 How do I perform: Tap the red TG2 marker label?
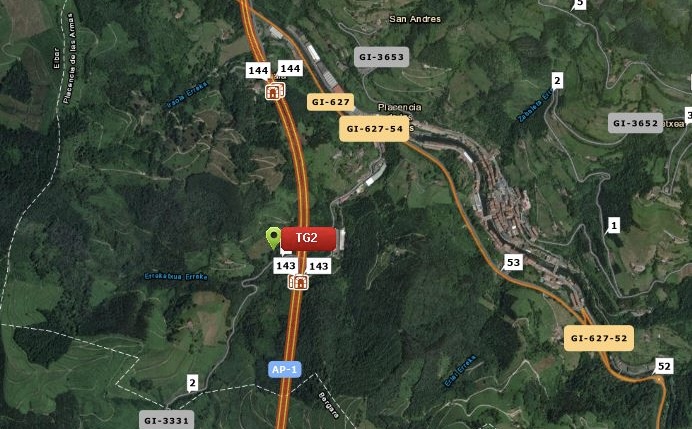click(308, 238)
